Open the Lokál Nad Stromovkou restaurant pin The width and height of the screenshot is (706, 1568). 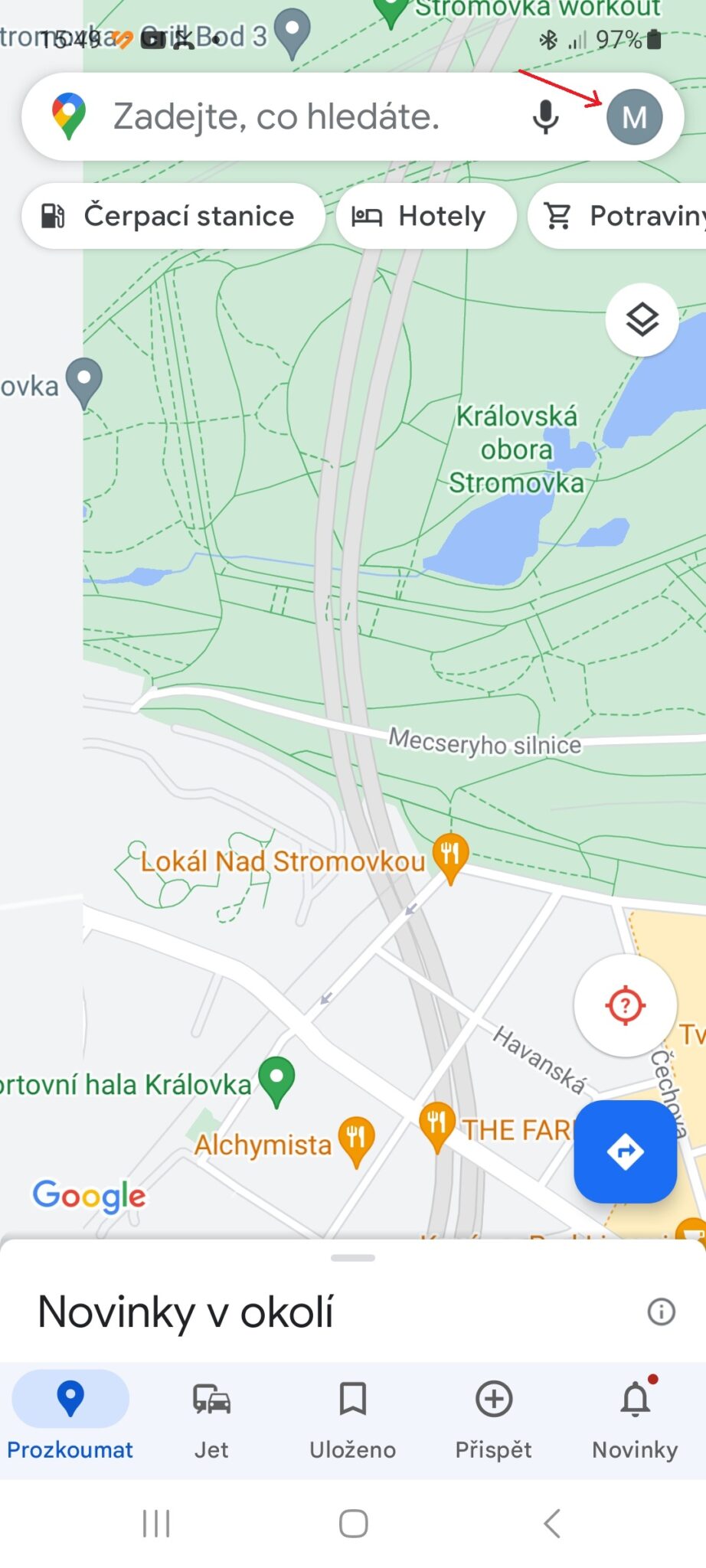(450, 854)
